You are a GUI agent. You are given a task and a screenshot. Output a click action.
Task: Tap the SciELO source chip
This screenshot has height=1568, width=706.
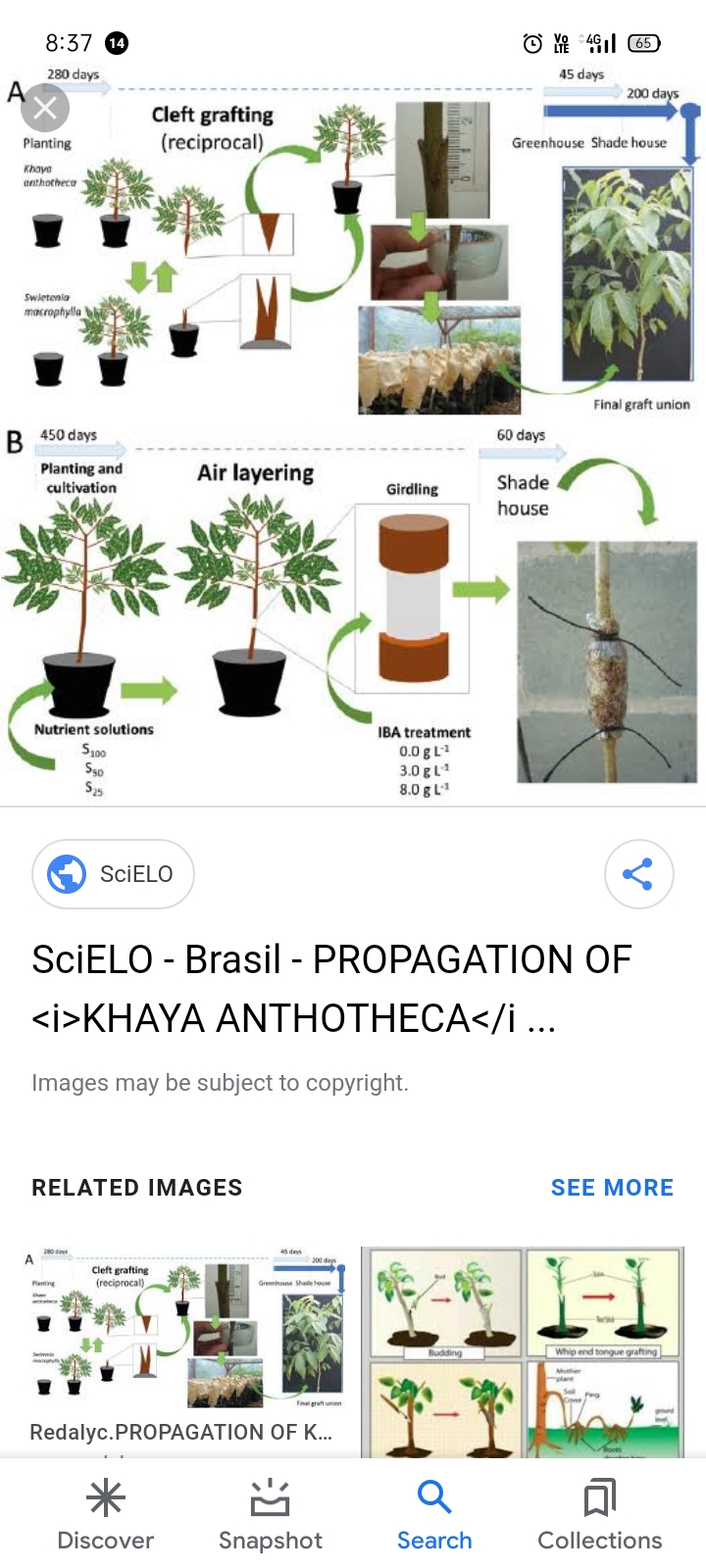point(113,873)
